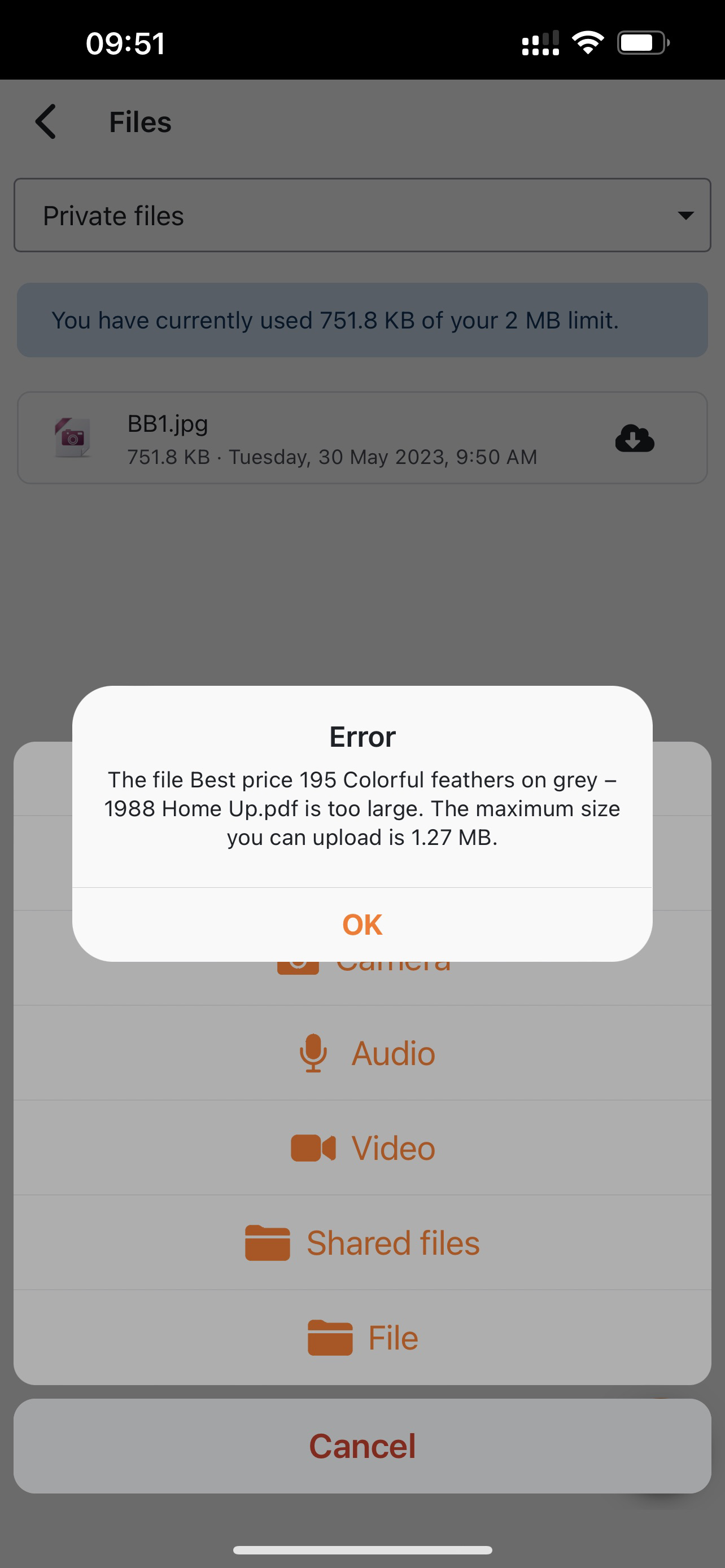Open the BB1.jpg file row
The height and width of the screenshot is (1568, 725).
362,437
